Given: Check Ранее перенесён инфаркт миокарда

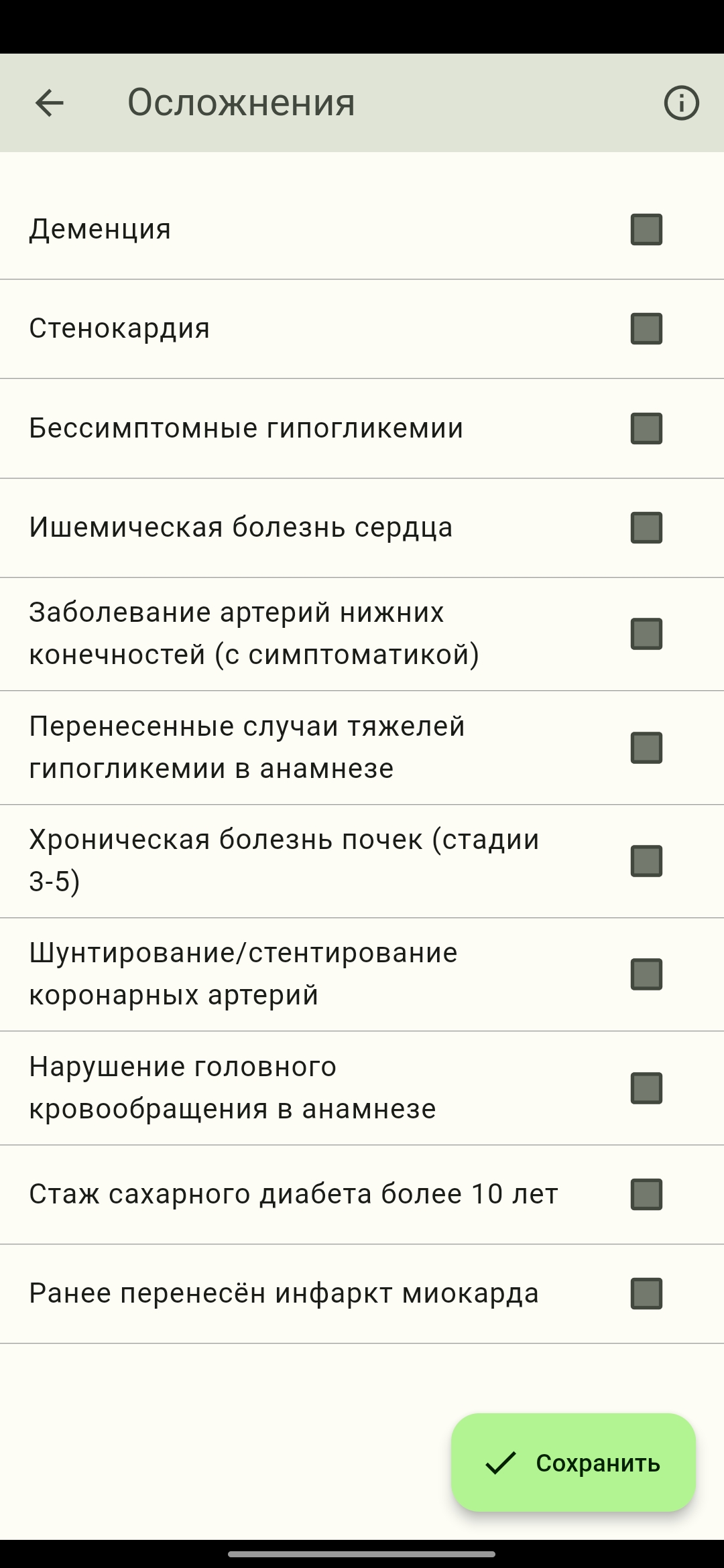Looking at the screenshot, I should [x=646, y=1293].
